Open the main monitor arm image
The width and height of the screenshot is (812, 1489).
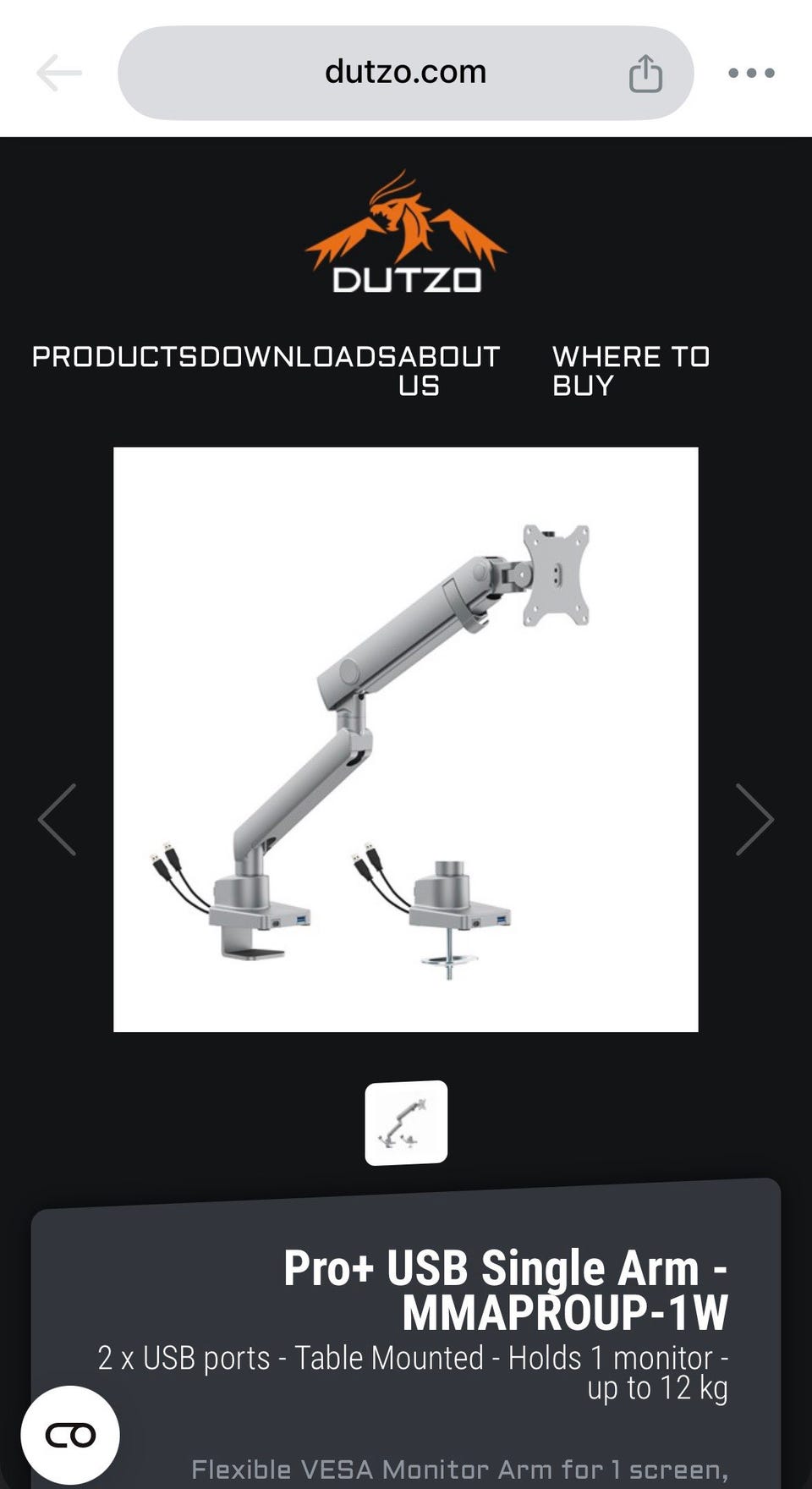pyautogui.click(x=406, y=739)
